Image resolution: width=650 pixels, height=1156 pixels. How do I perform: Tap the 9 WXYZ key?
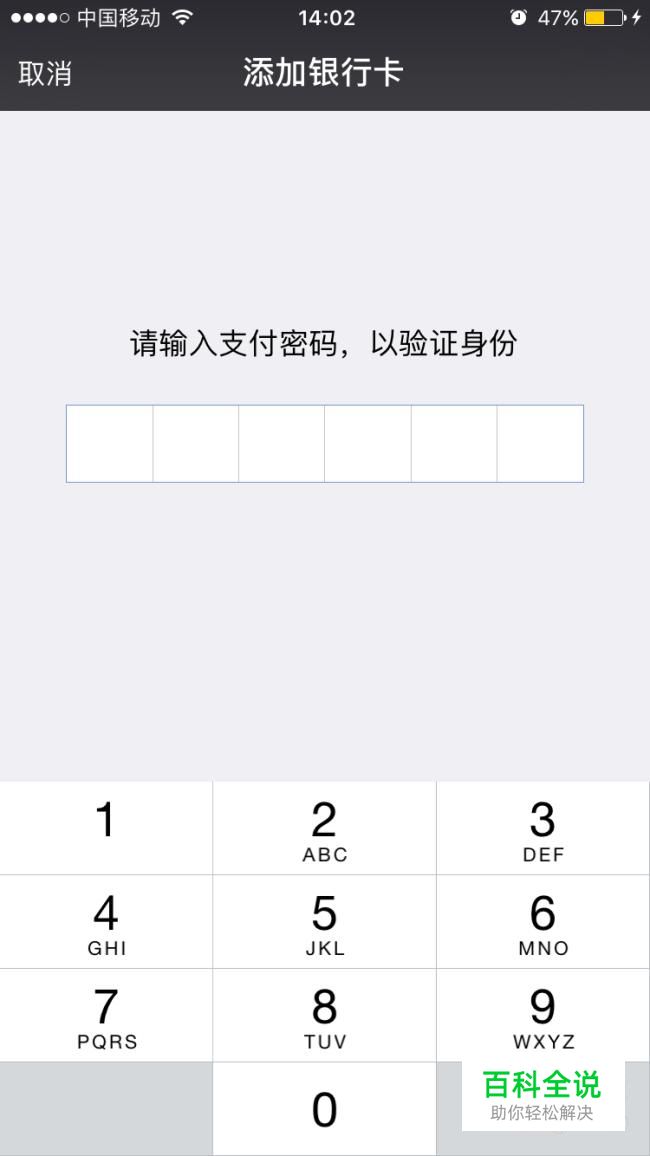click(544, 1015)
